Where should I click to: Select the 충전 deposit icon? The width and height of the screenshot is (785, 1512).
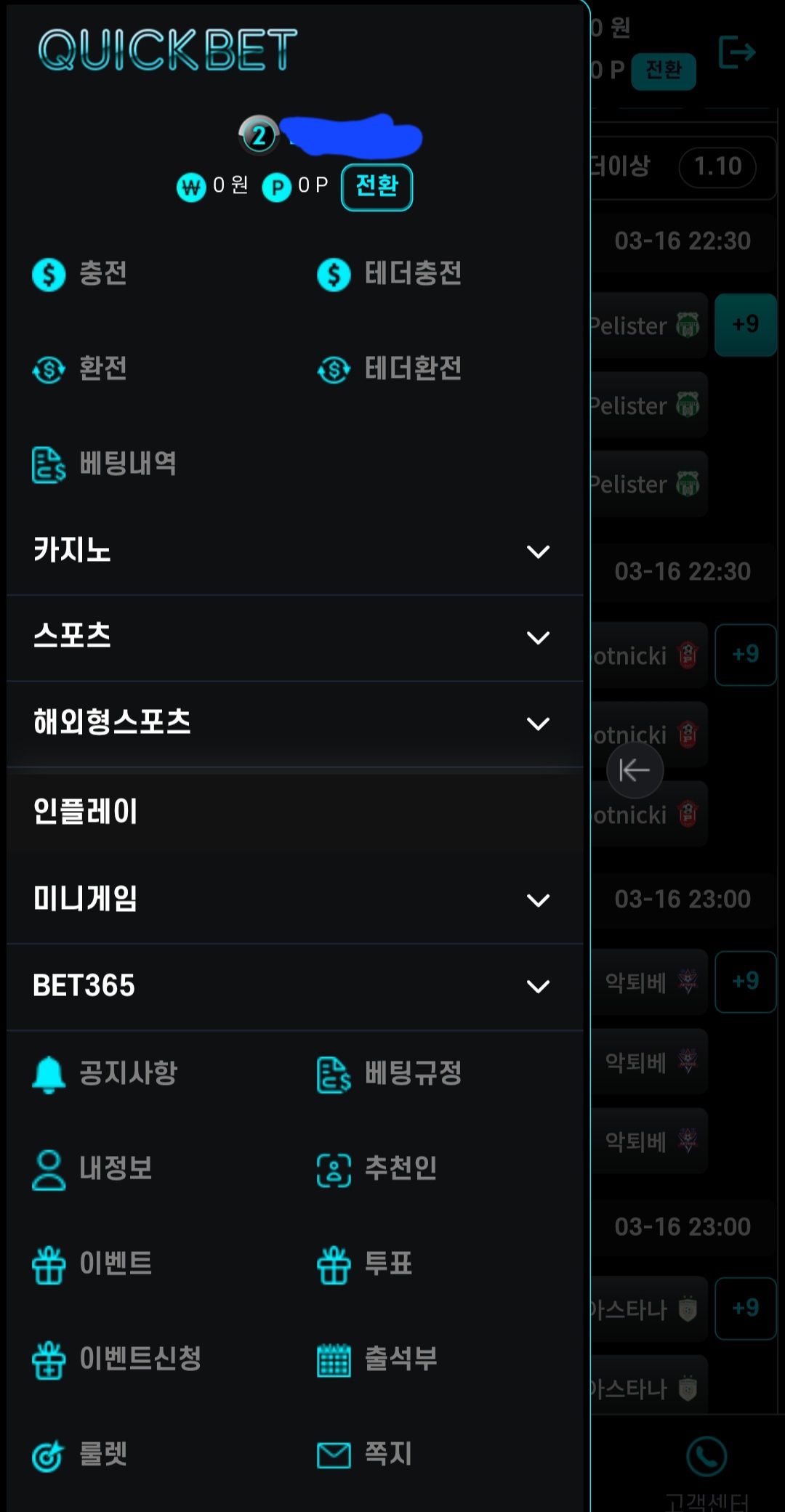tap(48, 275)
